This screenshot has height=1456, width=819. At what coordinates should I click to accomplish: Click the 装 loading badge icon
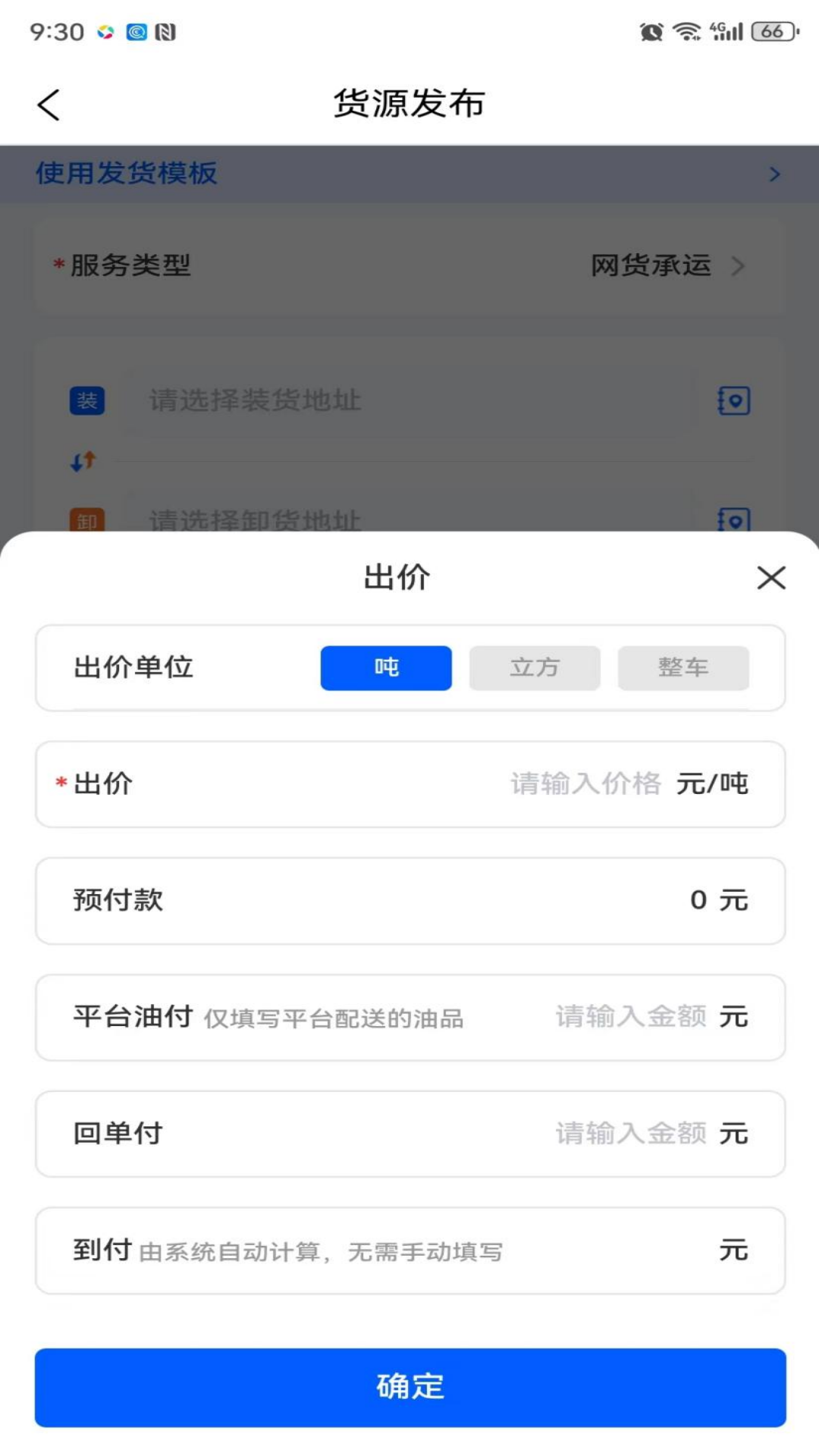86,401
